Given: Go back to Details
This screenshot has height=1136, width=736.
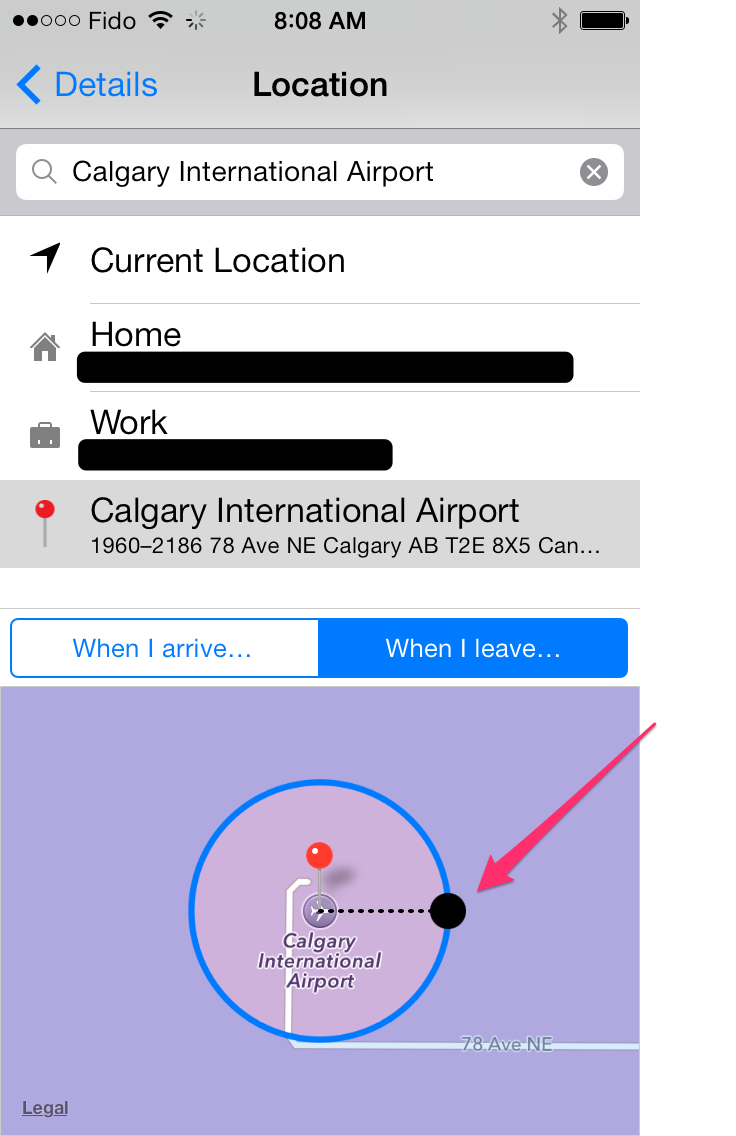Looking at the screenshot, I should click(88, 85).
